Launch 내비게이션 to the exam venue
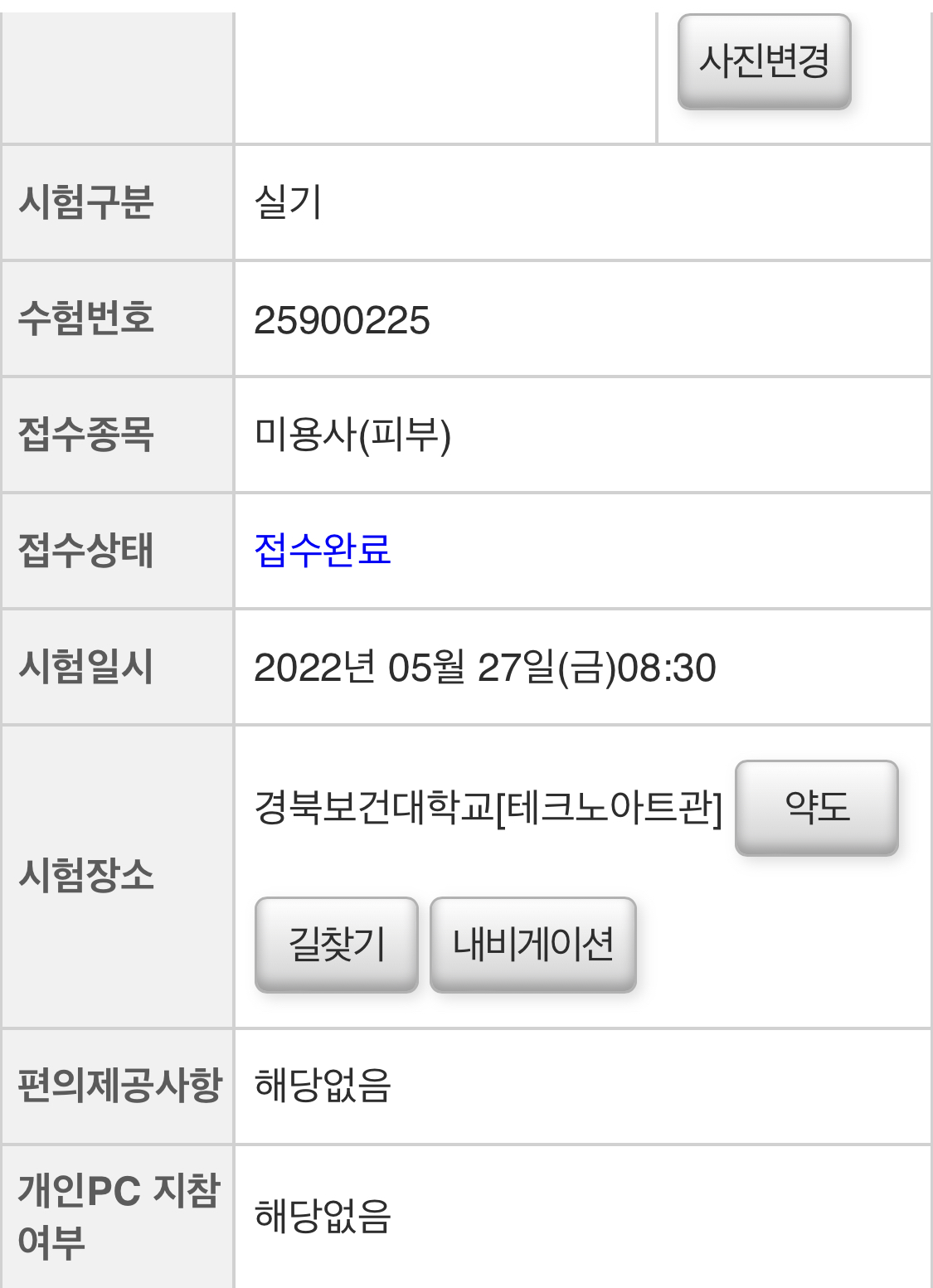933x1288 pixels. tap(532, 944)
